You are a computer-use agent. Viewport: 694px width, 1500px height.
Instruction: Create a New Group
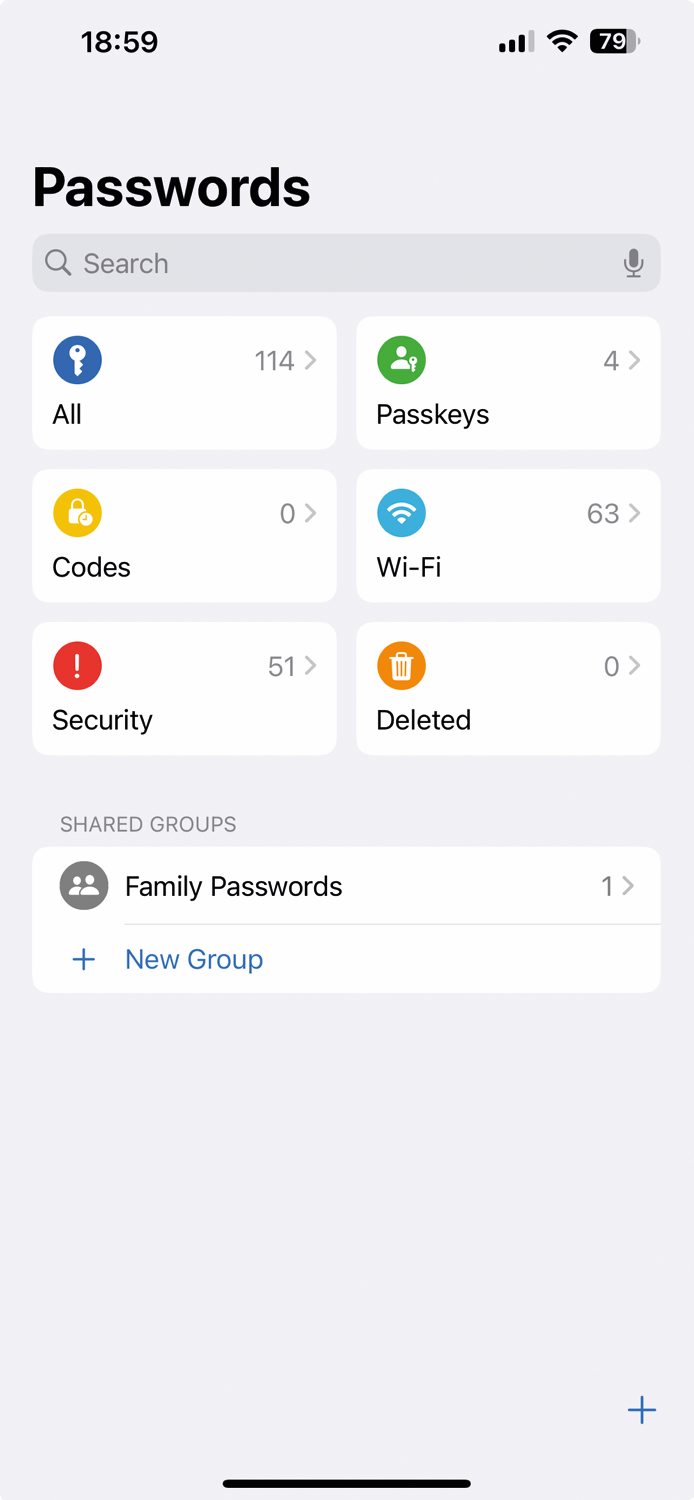[346, 959]
